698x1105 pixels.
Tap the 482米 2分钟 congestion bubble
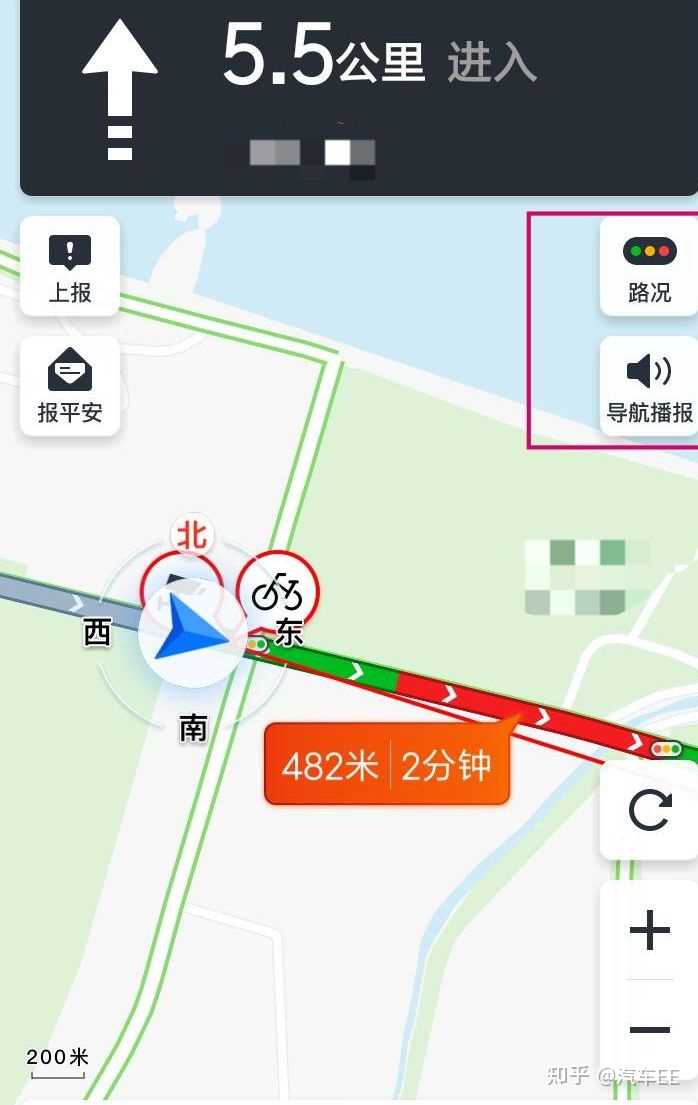click(x=387, y=767)
